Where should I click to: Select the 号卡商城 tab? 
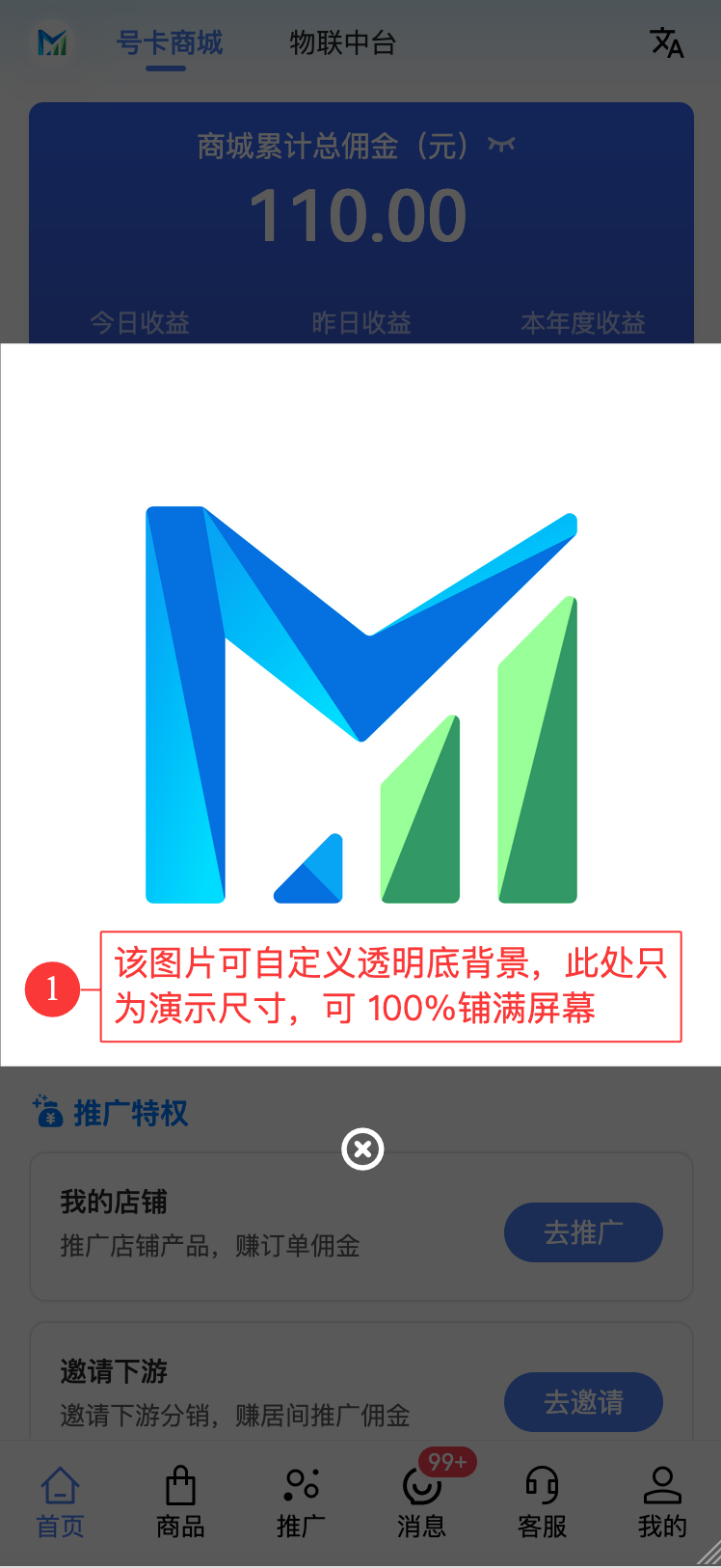[169, 43]
